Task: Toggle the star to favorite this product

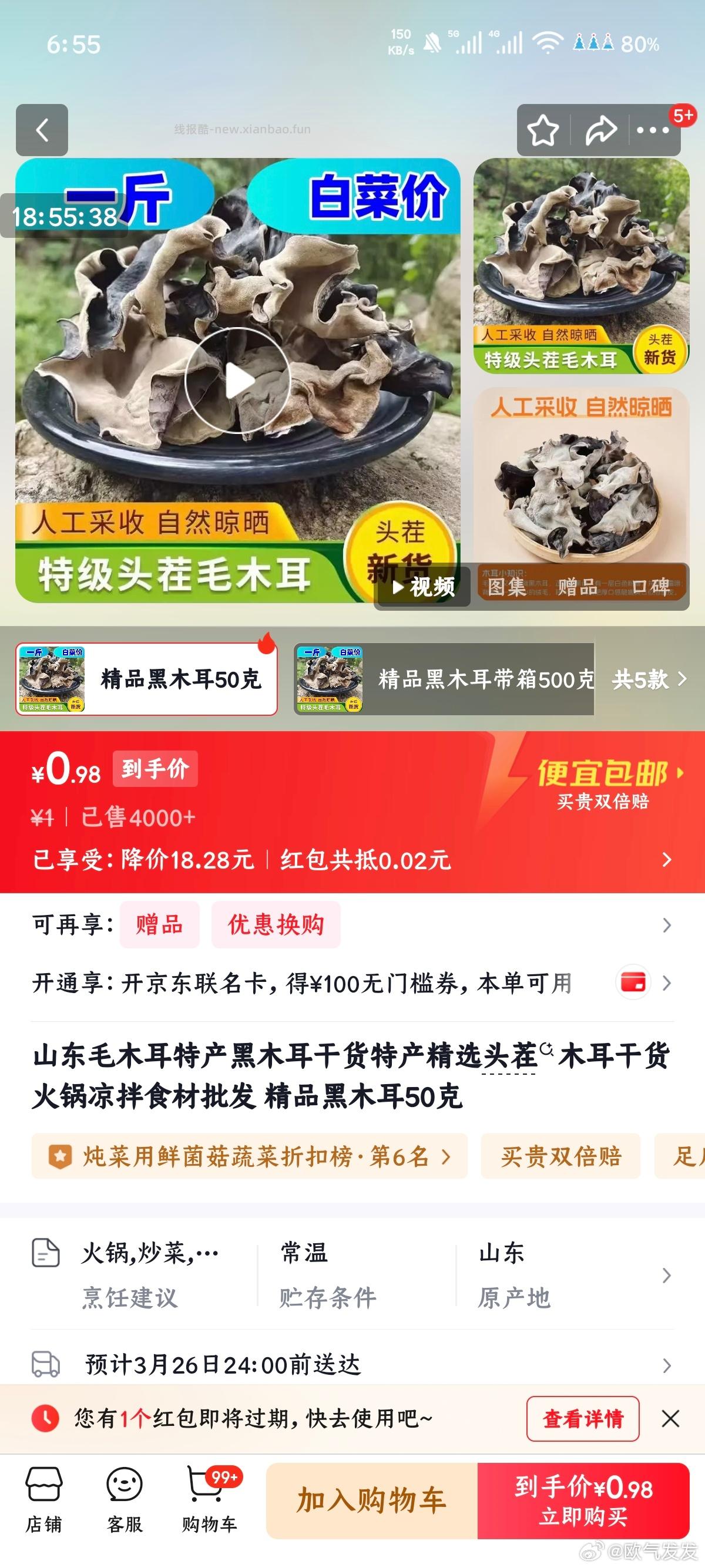Action: tap(543, 130)
